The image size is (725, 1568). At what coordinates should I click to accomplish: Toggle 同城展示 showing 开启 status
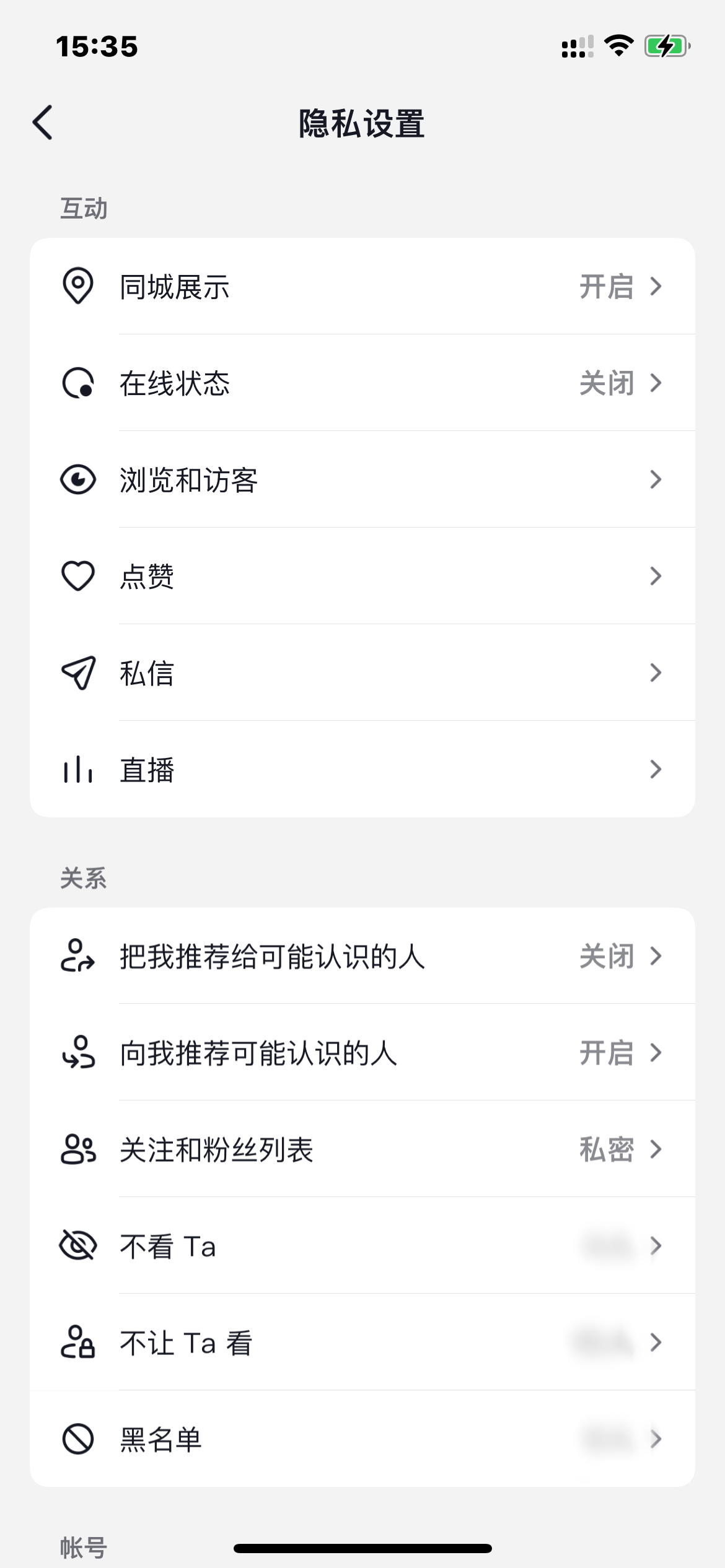pos(607,286)
